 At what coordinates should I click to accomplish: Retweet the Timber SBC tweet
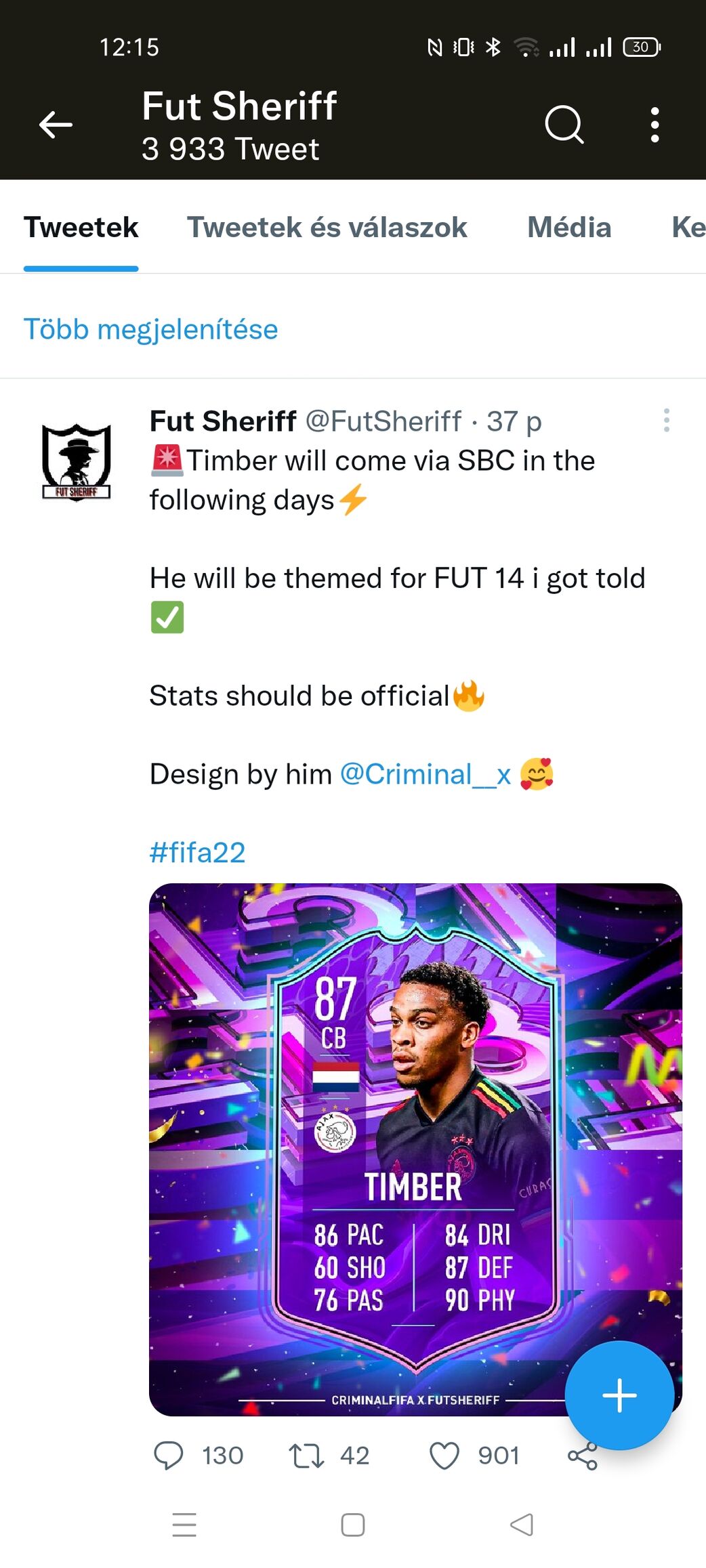306,1455
